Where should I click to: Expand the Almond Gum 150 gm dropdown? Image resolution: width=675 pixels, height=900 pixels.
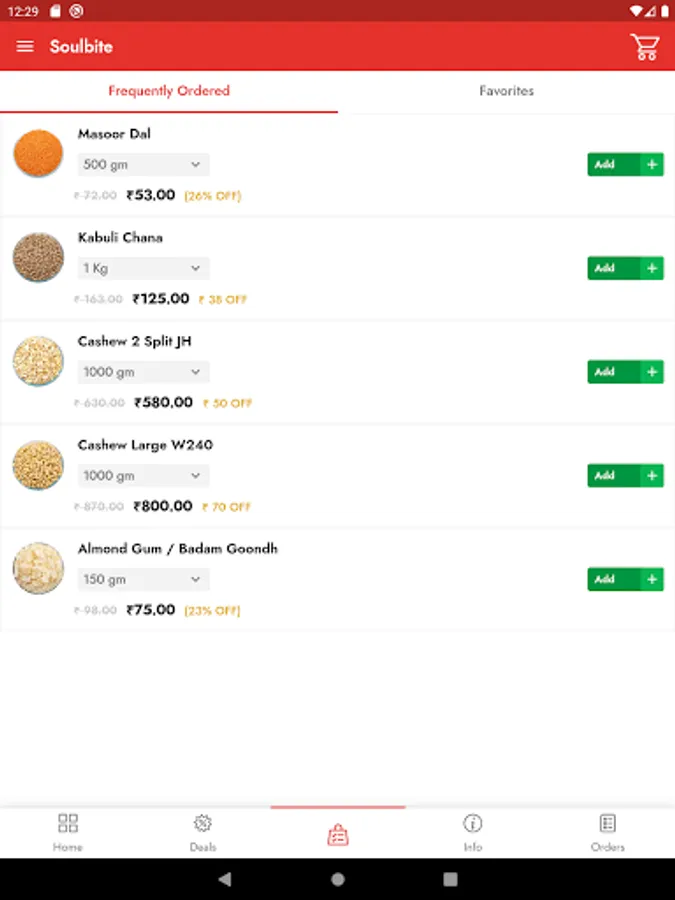click(x=143, y=579)
